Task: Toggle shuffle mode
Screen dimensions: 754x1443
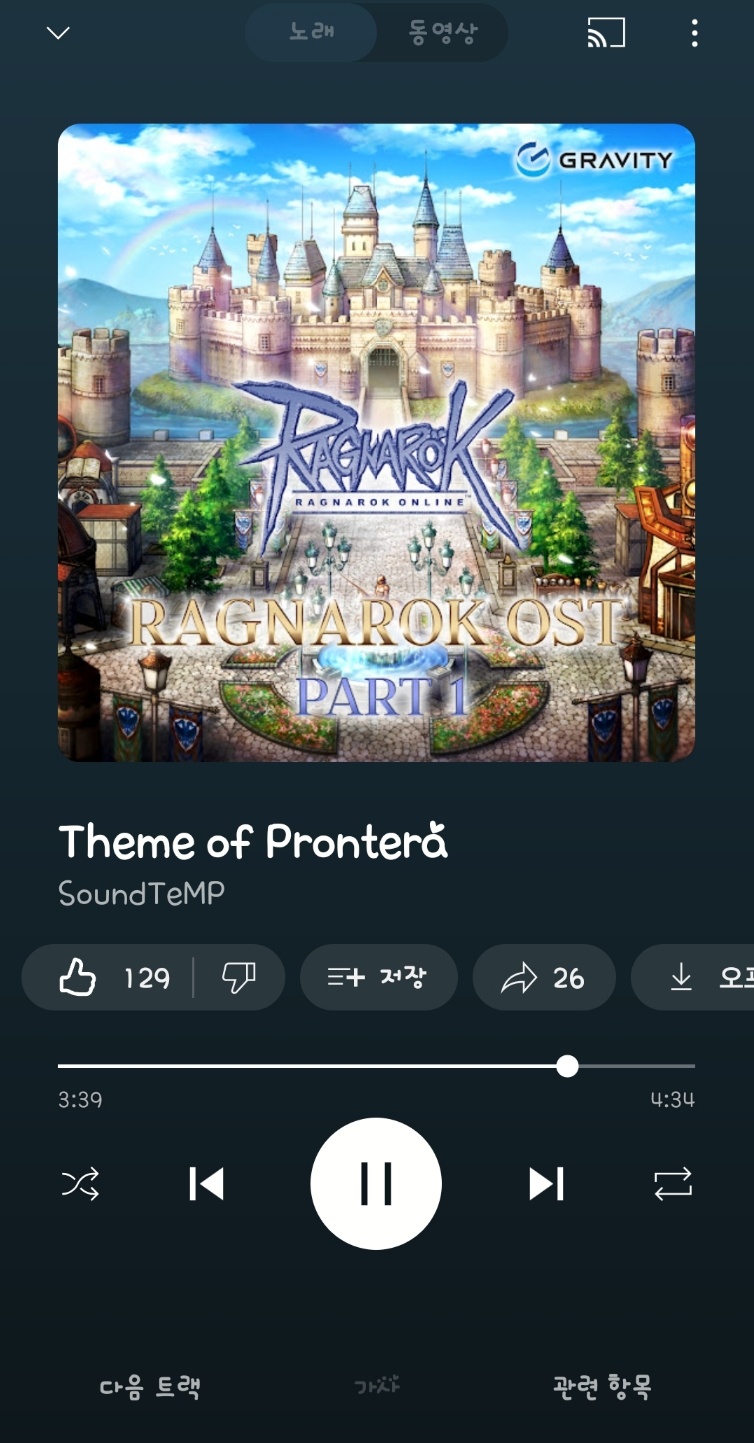Action: (x=80, y=1184)
